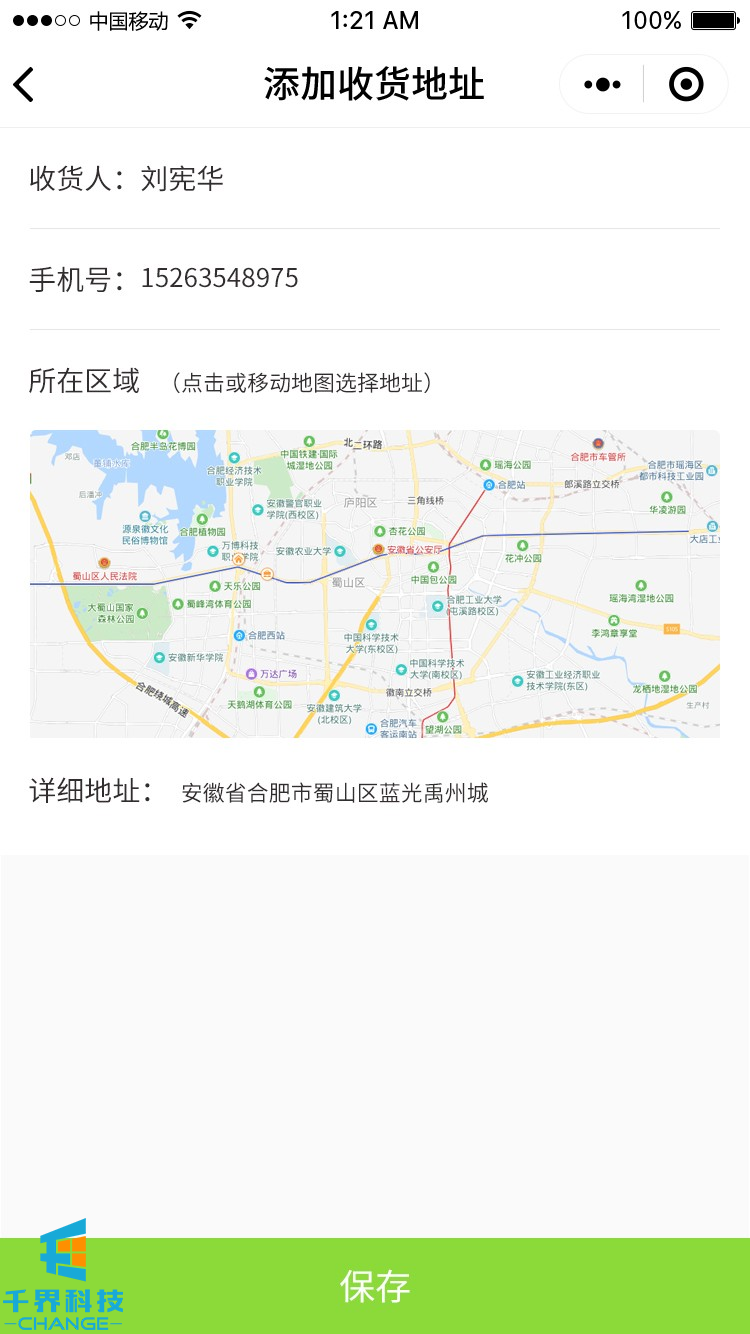Screen dimensions: 750x1334
Task: Go back from the add address page
Action: (24, 85)
